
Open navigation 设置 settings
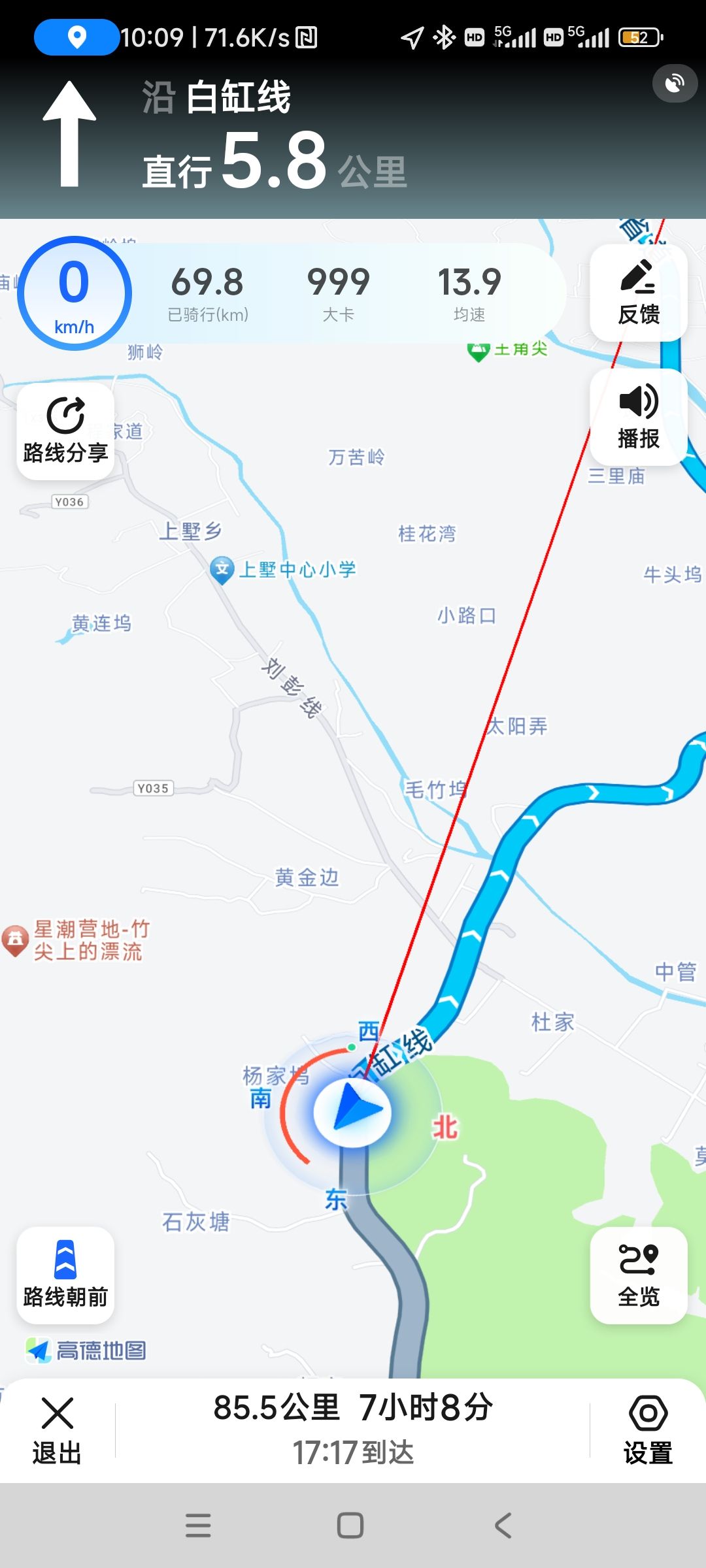tap(647, 1431)
